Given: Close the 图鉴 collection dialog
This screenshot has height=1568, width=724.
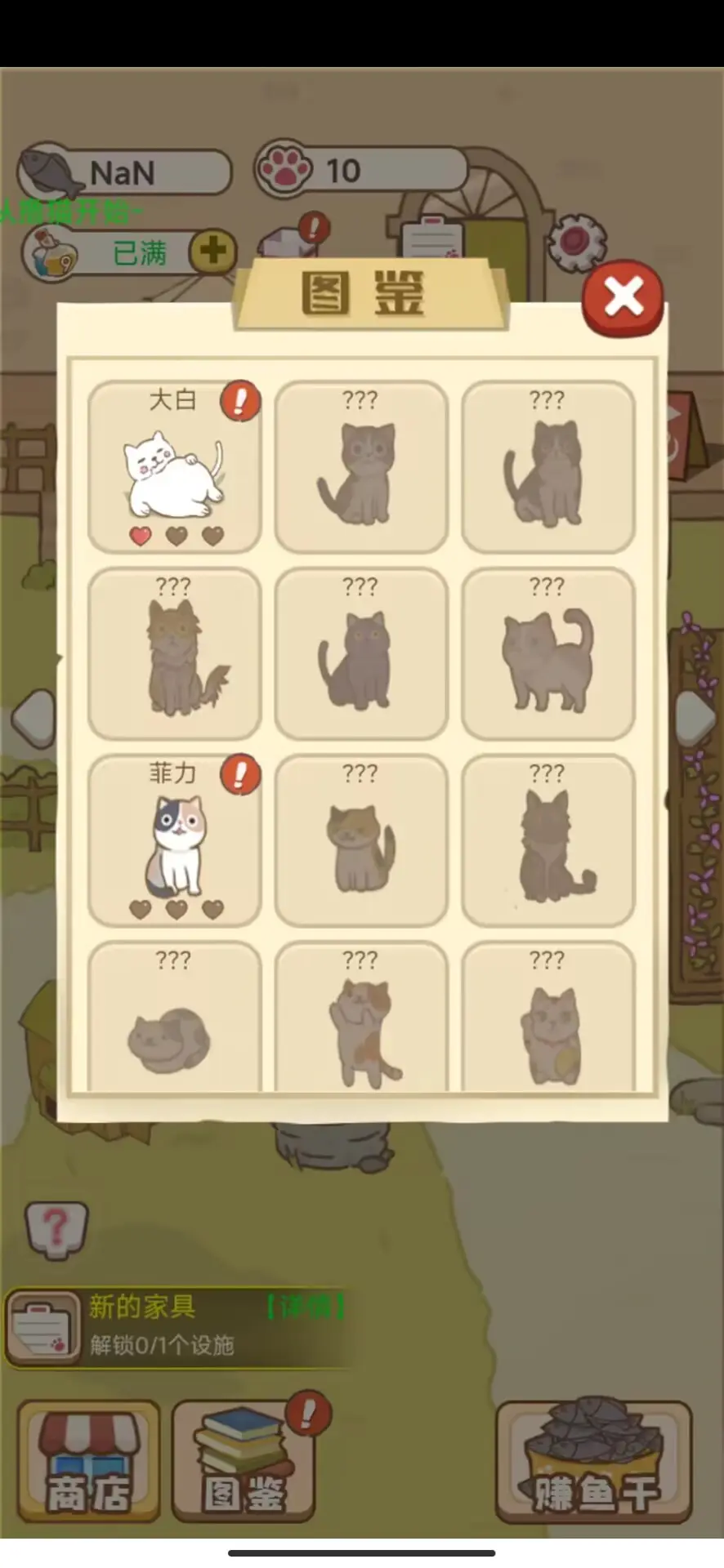Looking at the screenshot, I should [x=623, y=297].
